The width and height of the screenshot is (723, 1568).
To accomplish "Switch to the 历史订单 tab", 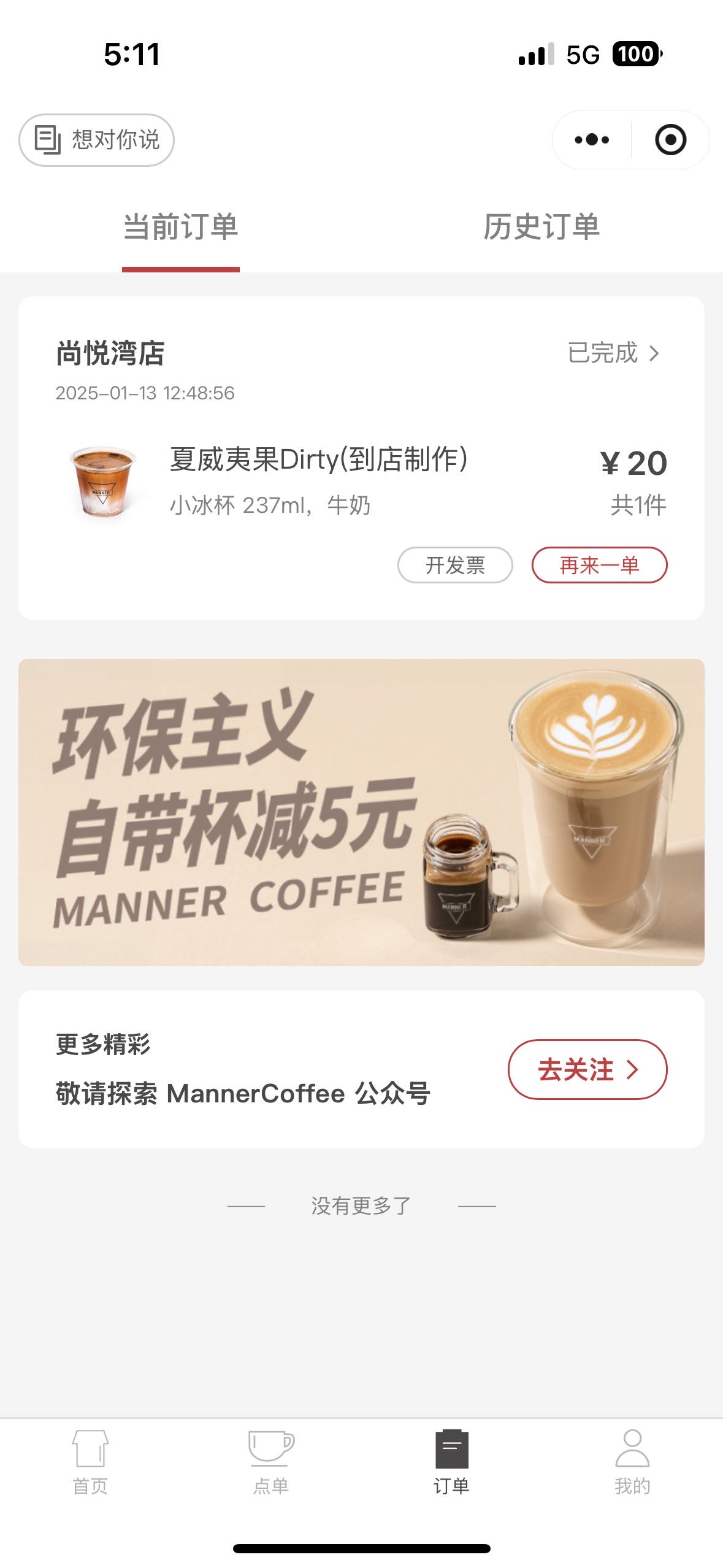I will pyautogui.click(x=541, y=227).
